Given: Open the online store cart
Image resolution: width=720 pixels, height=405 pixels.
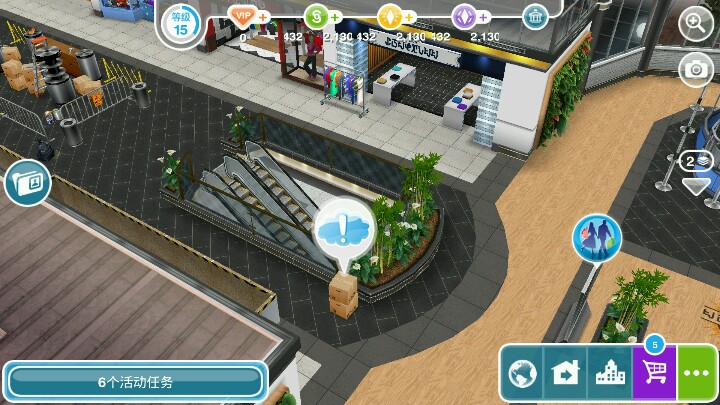Looking at the screenshot, I should tap(654, 372).
